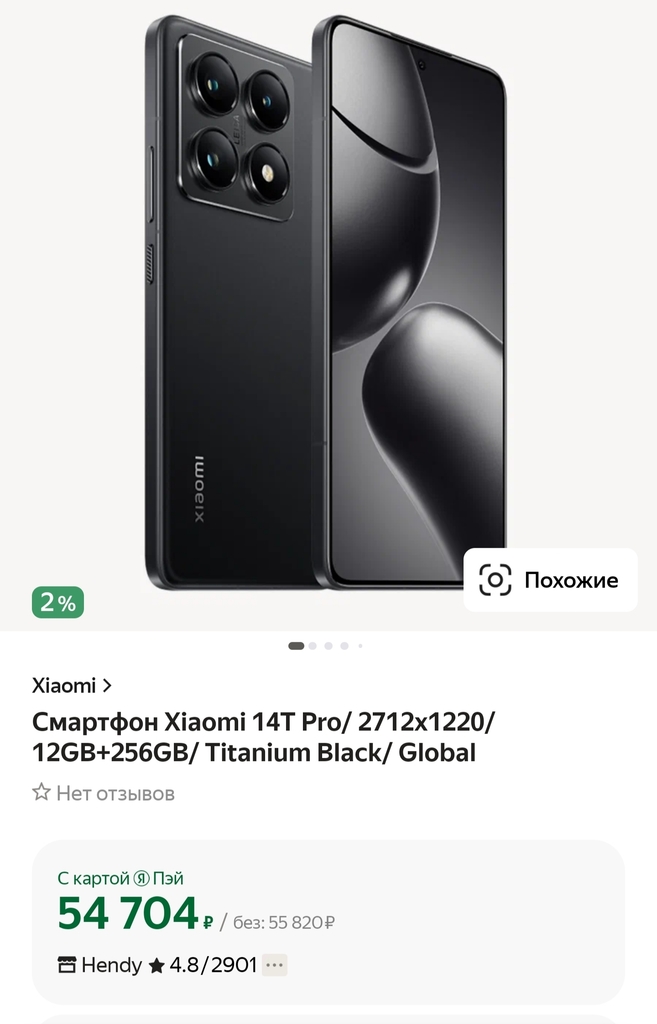Tap the Похожие similar-items button
The width and height of the screenshot is (657, 1024).
[550, 580]
